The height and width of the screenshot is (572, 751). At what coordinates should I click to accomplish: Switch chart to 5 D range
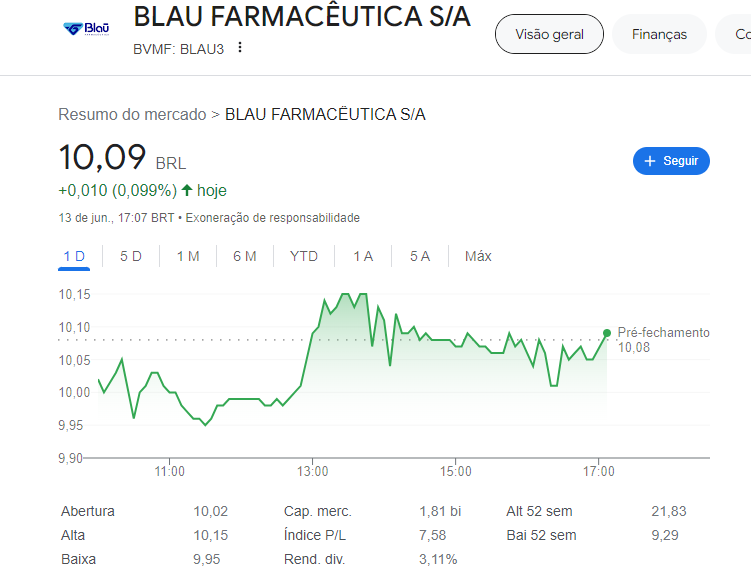coord(131,257)
